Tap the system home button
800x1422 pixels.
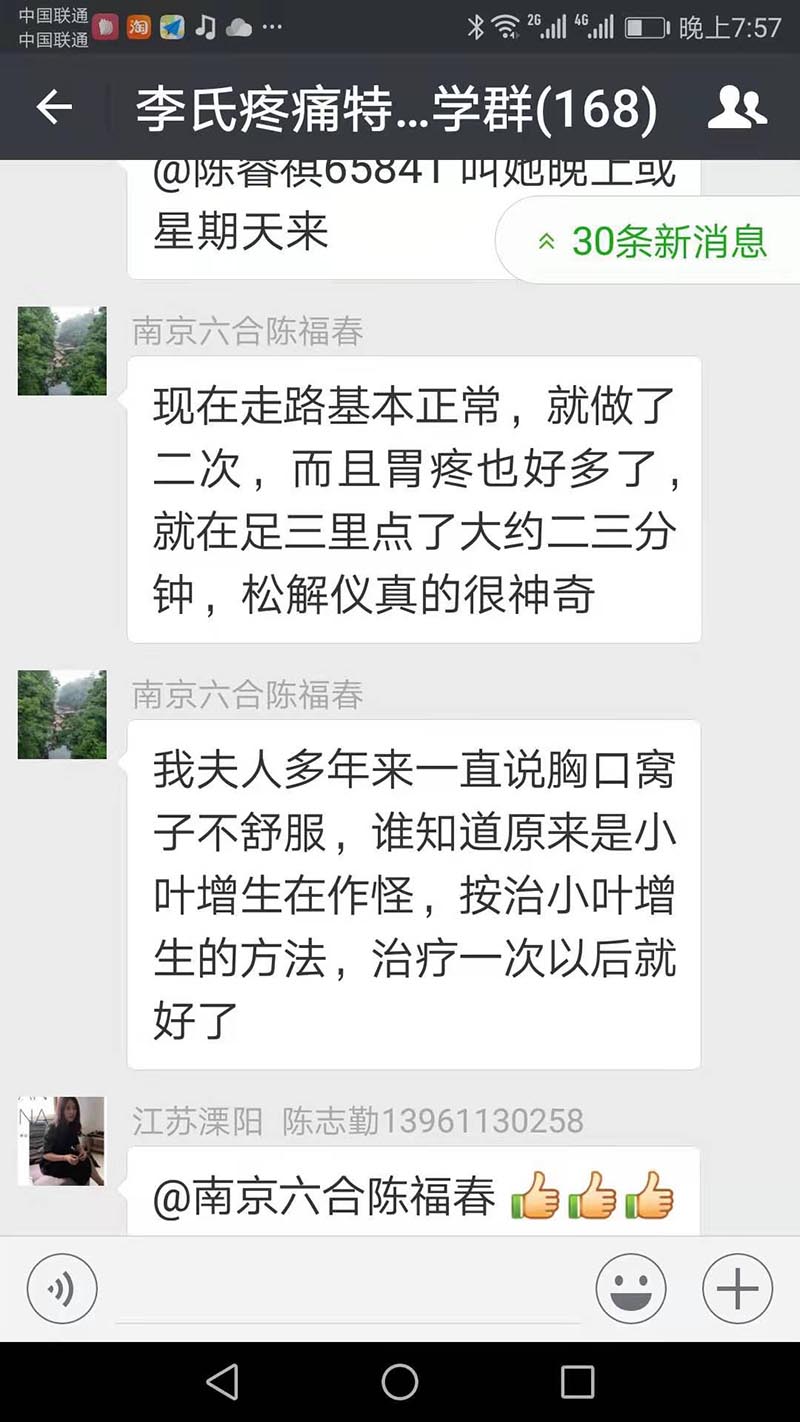(399, 1382)
